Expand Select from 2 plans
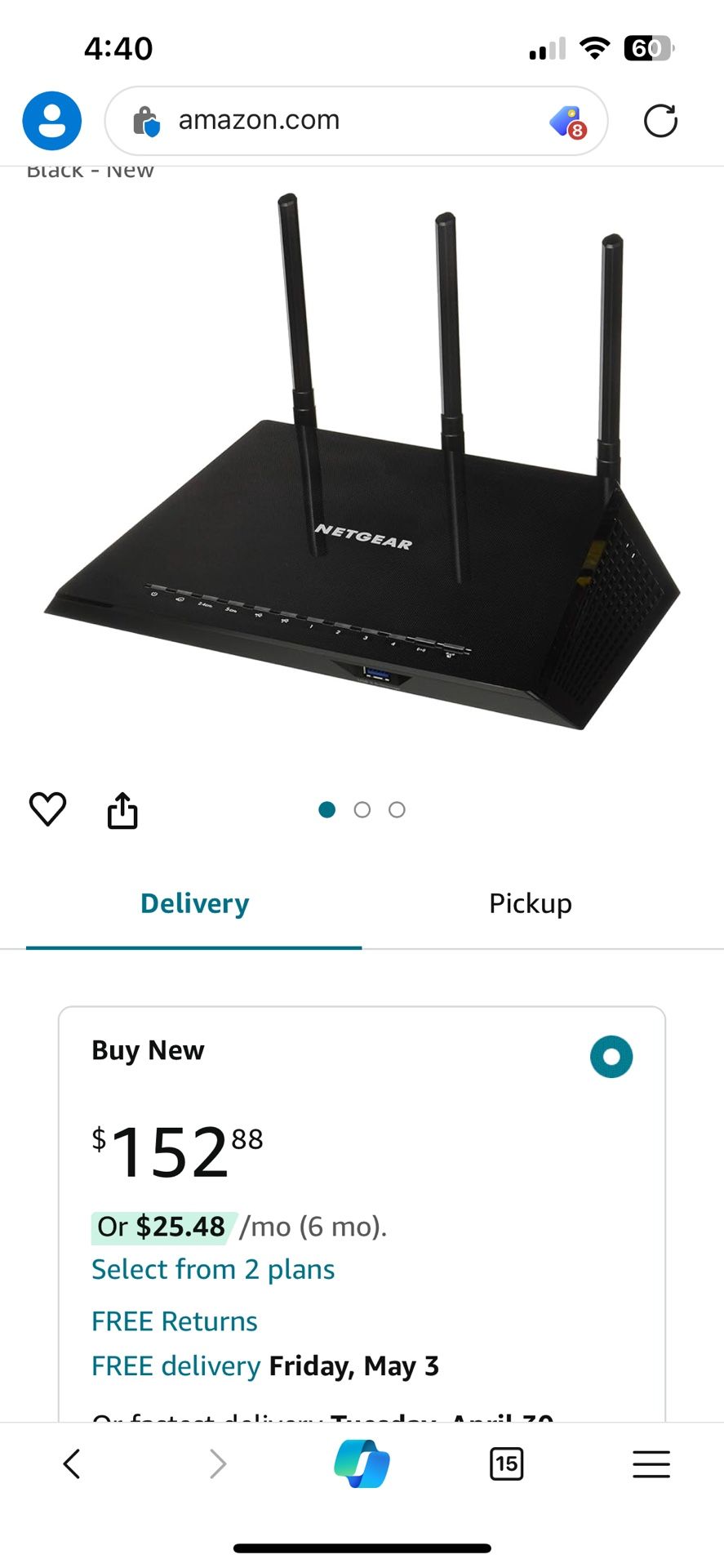 (213, 1269)
